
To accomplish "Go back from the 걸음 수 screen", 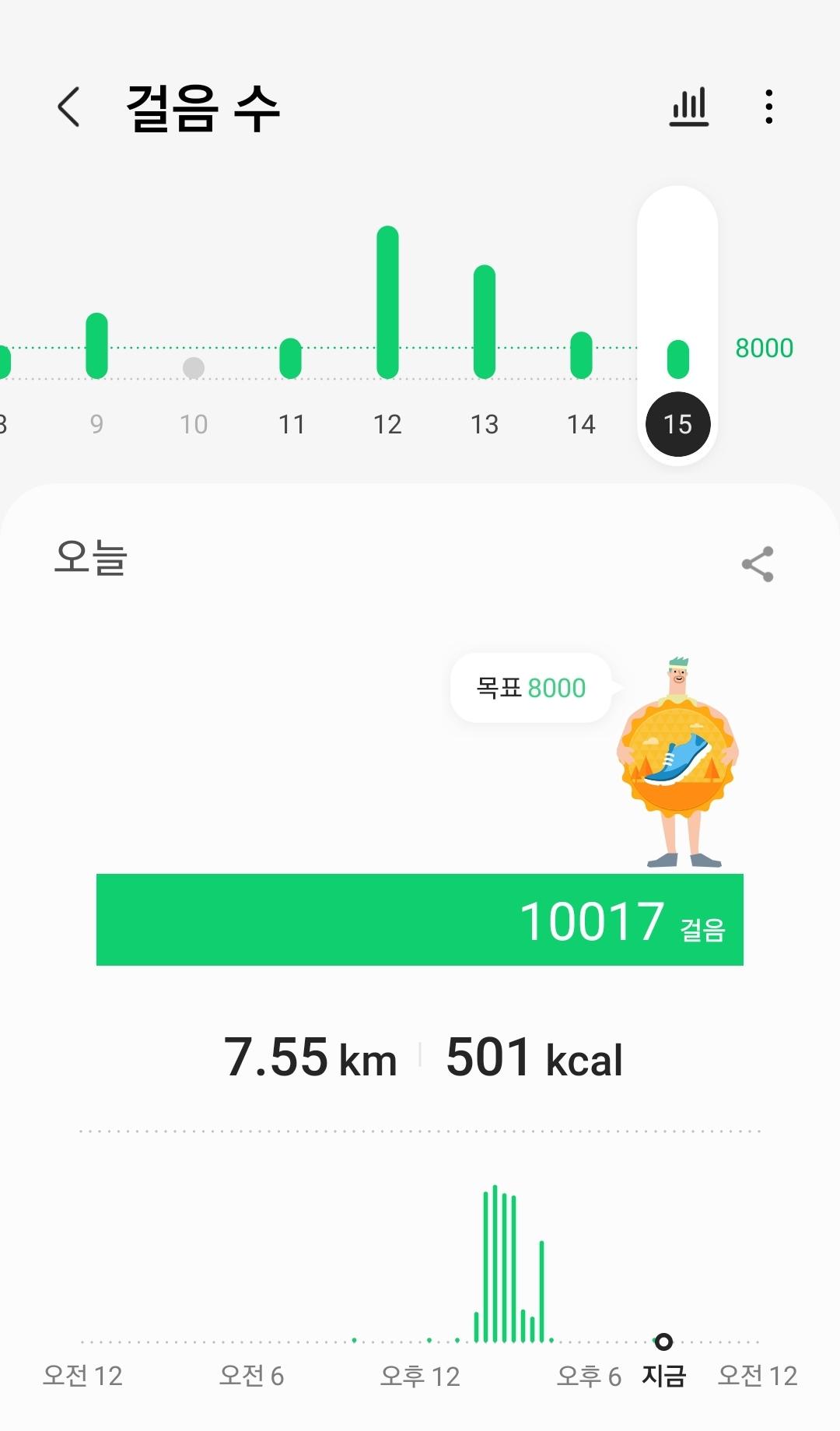I will click(x=68, y=107).
